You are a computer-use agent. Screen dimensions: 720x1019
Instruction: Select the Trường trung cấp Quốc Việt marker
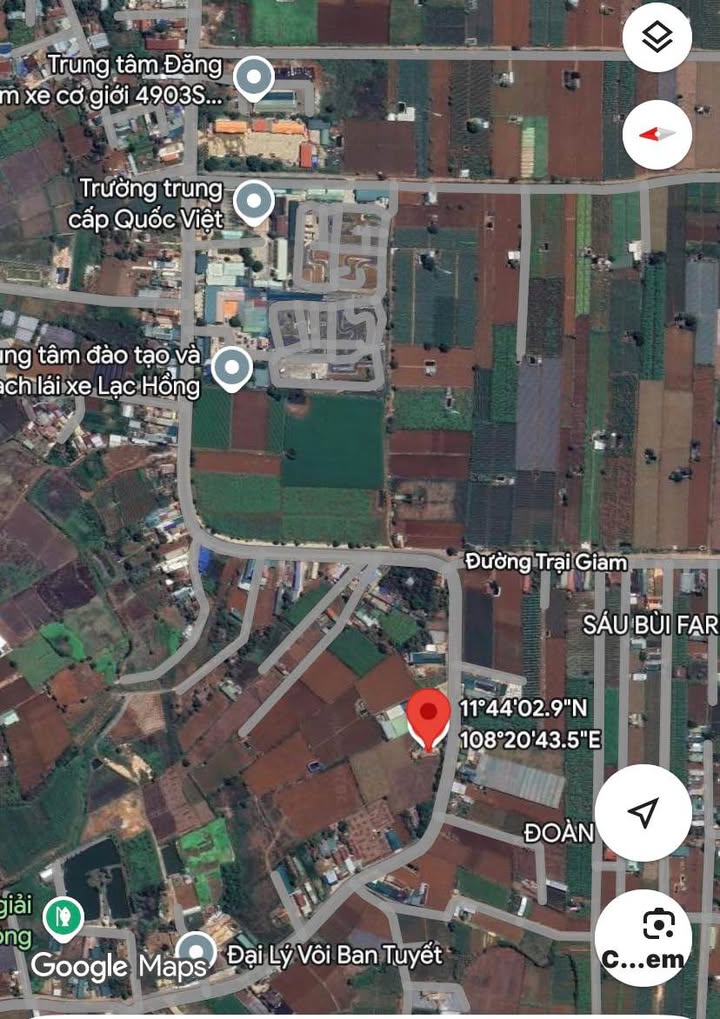(254, 203)
